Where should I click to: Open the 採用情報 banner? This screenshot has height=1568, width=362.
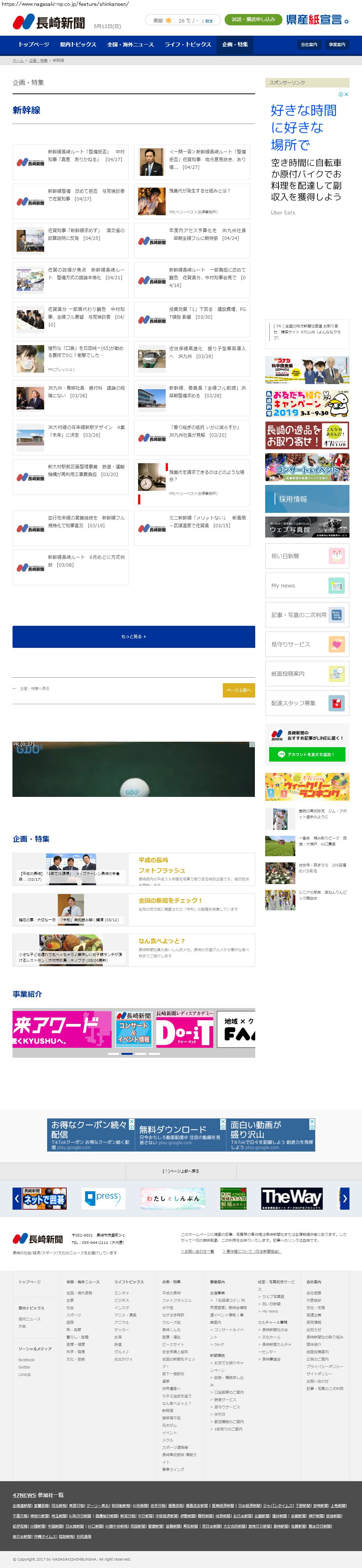tap(306, 499)
